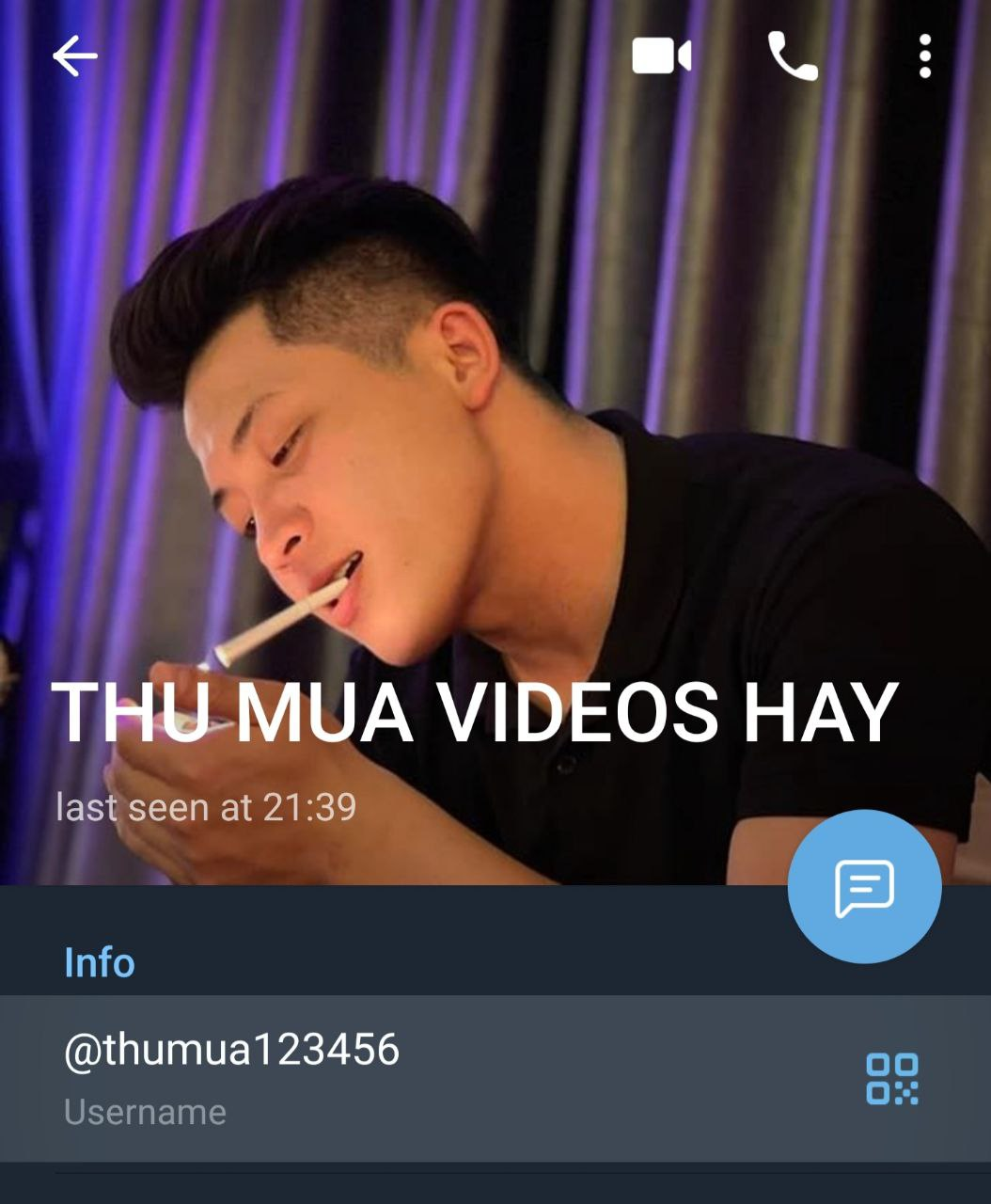991x1204 pixels.
Task: Tap the last seen status text
Action: coord(207,805)
